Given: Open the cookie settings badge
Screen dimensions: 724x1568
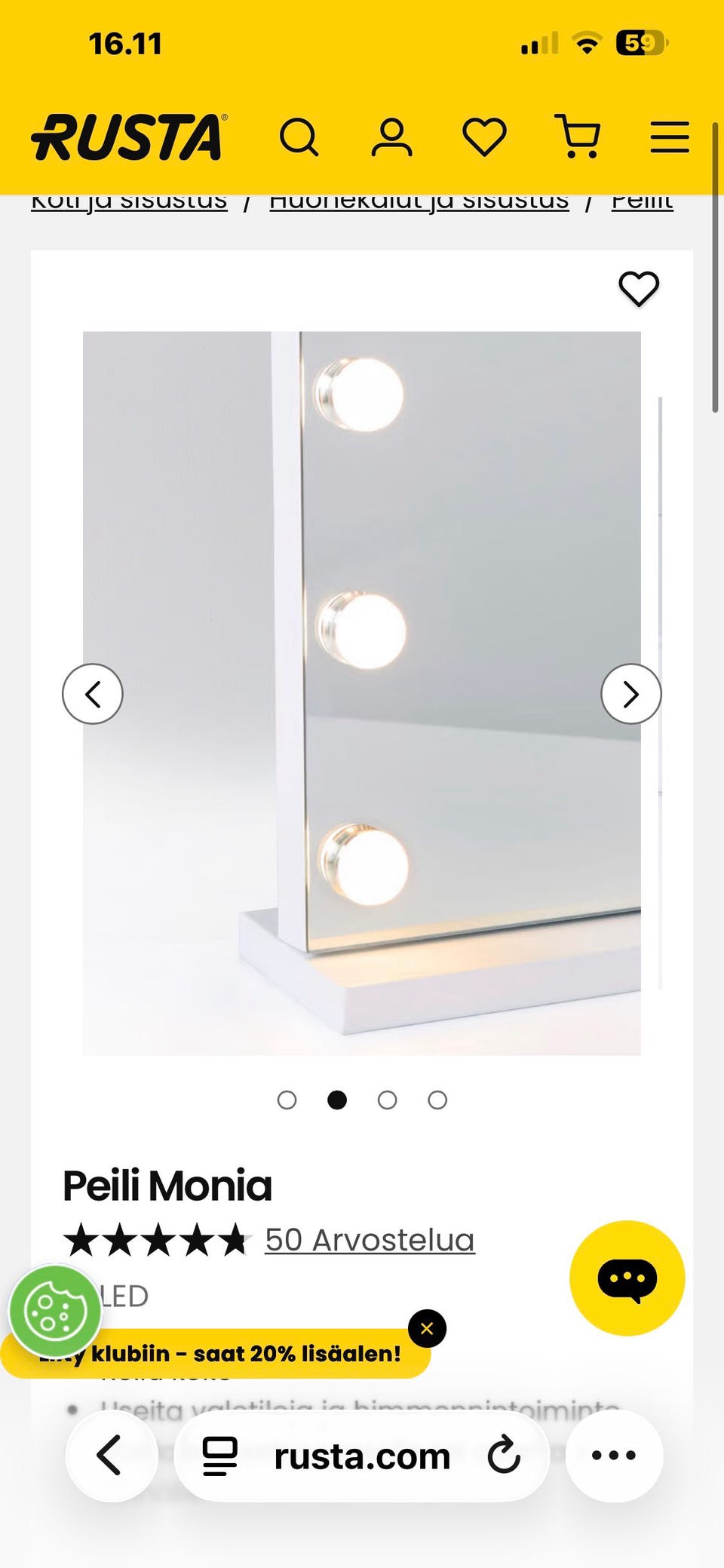Looking at the screenshot, I should coord(54,1312).
